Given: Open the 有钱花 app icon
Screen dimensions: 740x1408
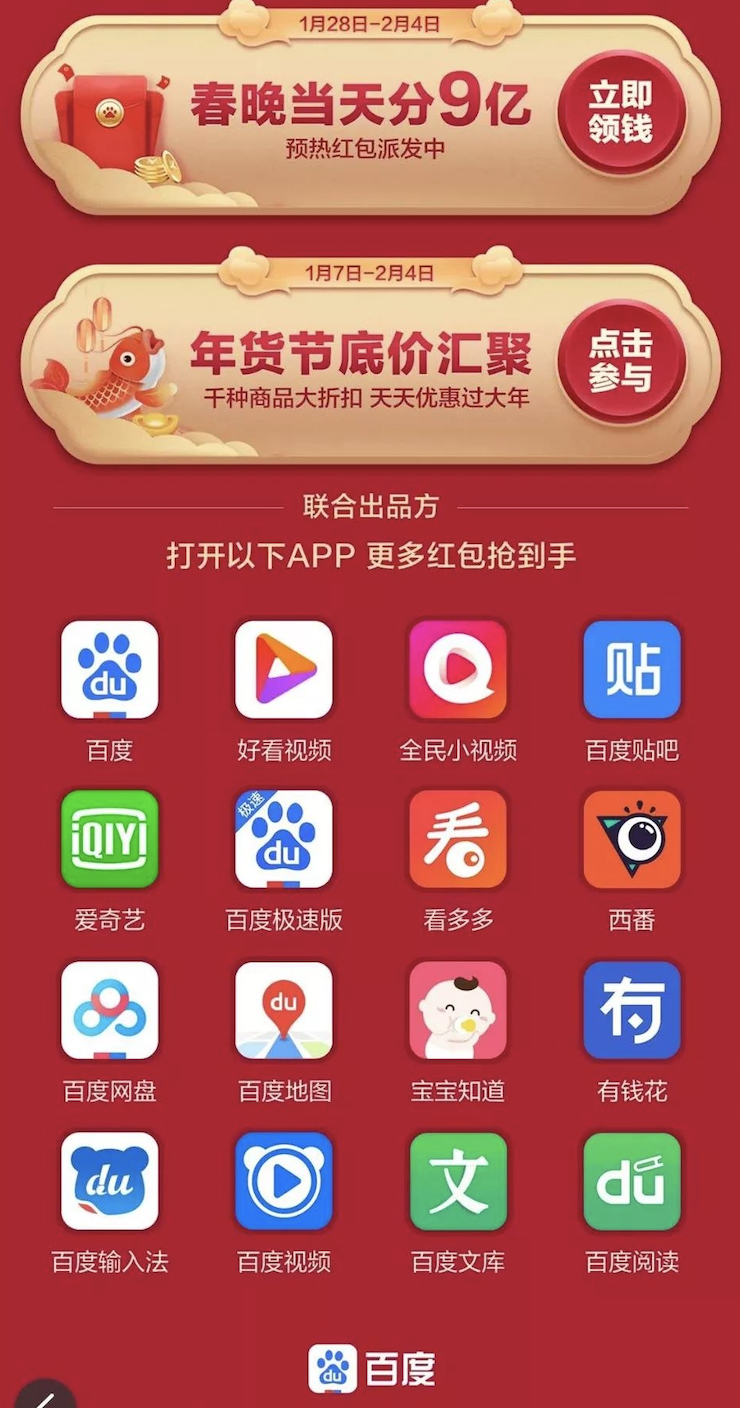Looking at the screenshot, I should [632, 1010].
